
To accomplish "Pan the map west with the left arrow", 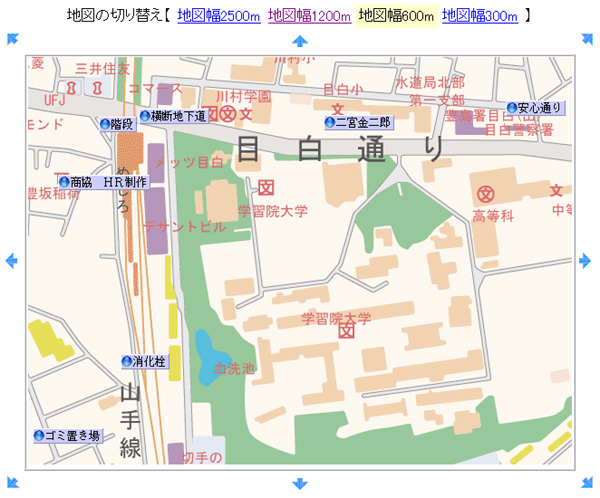I will click(12, 261).
